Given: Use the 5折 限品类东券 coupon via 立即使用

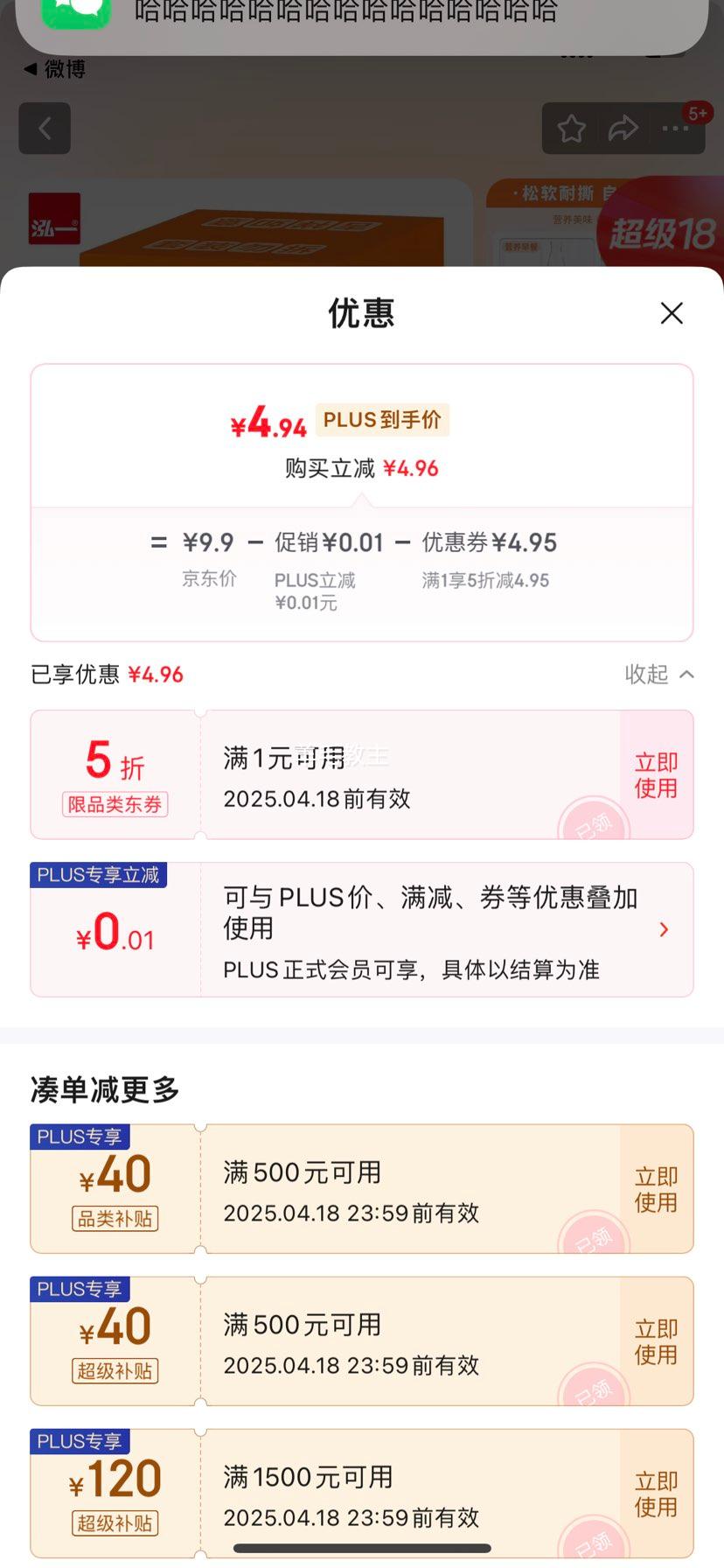Looking at the screenshot, I should (655, 773).
